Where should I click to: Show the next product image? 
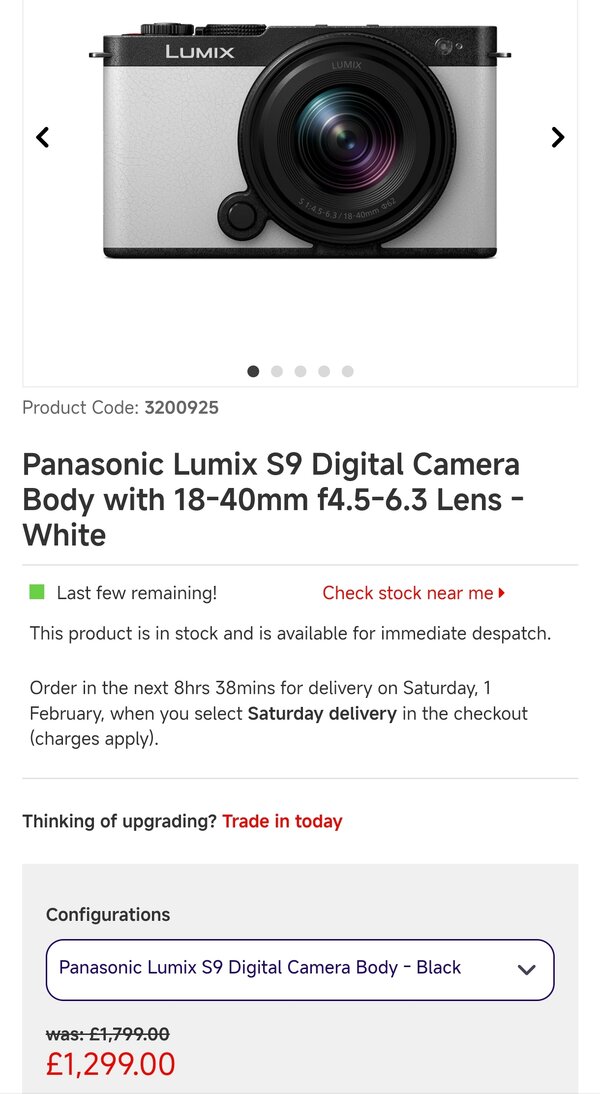(x=558, y=138)
